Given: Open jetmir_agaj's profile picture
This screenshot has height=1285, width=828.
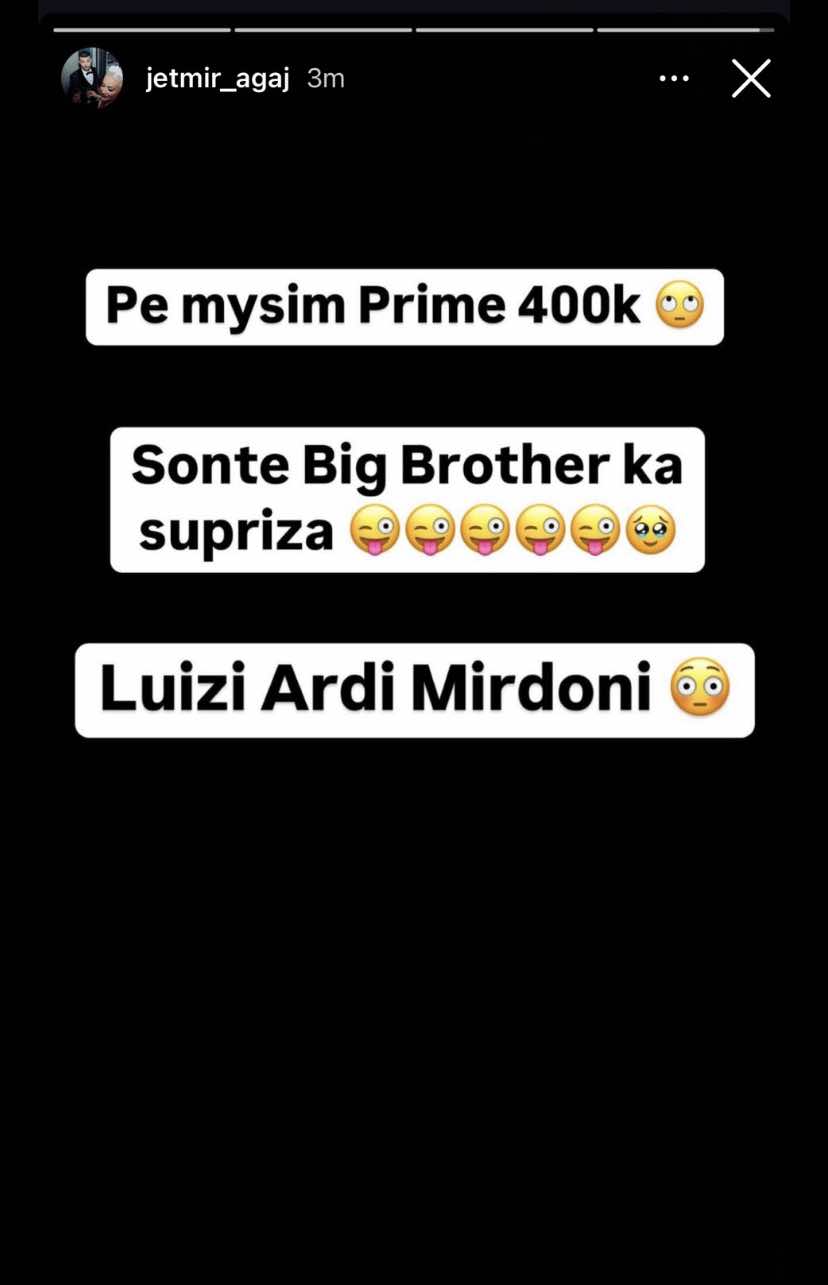Looking at the screenshot, I should (x=92, y=77).
